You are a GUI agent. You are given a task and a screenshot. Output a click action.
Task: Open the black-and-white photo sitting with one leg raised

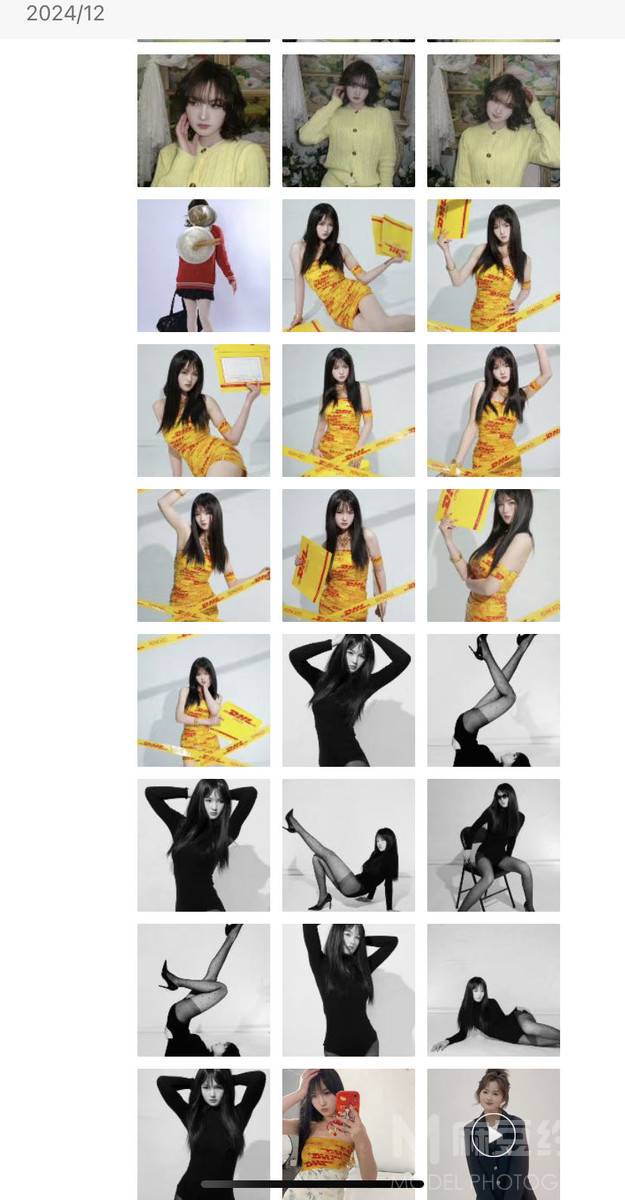click(x=348, y=845)
